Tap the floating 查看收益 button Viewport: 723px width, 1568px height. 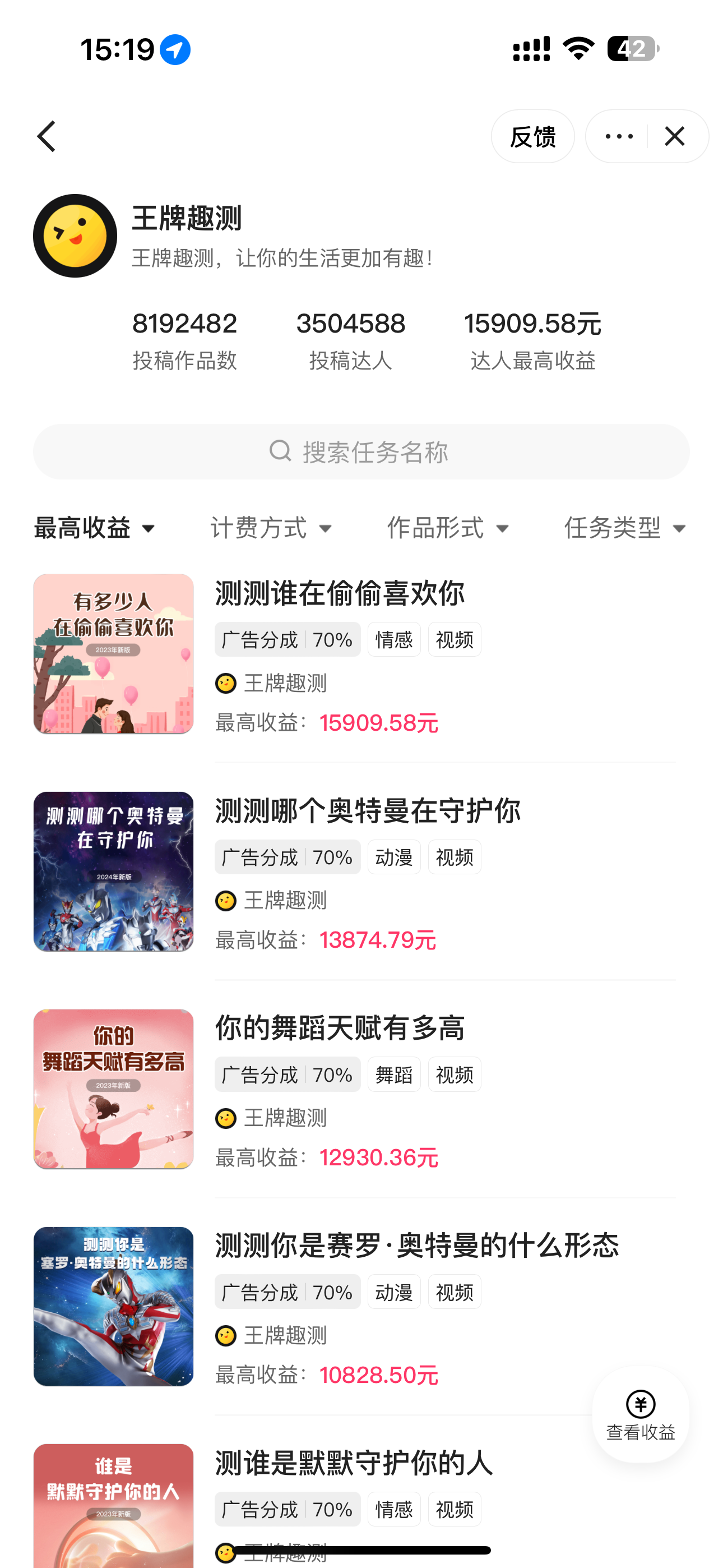(640, 1414)
